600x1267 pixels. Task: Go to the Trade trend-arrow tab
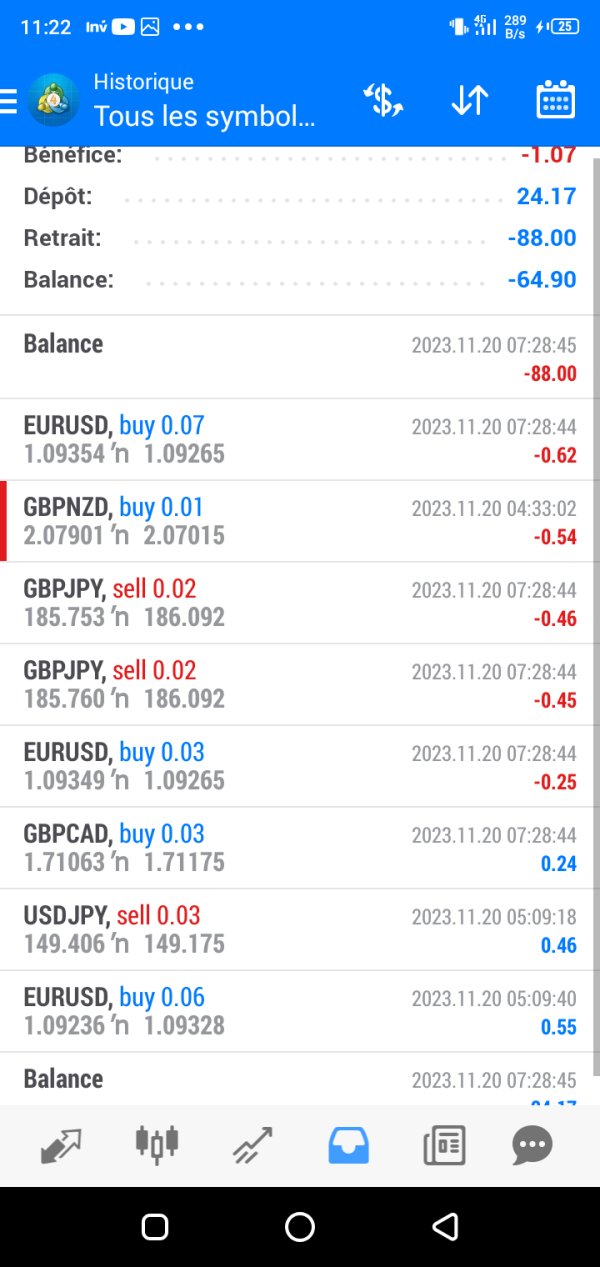(x=253, y=1145)
